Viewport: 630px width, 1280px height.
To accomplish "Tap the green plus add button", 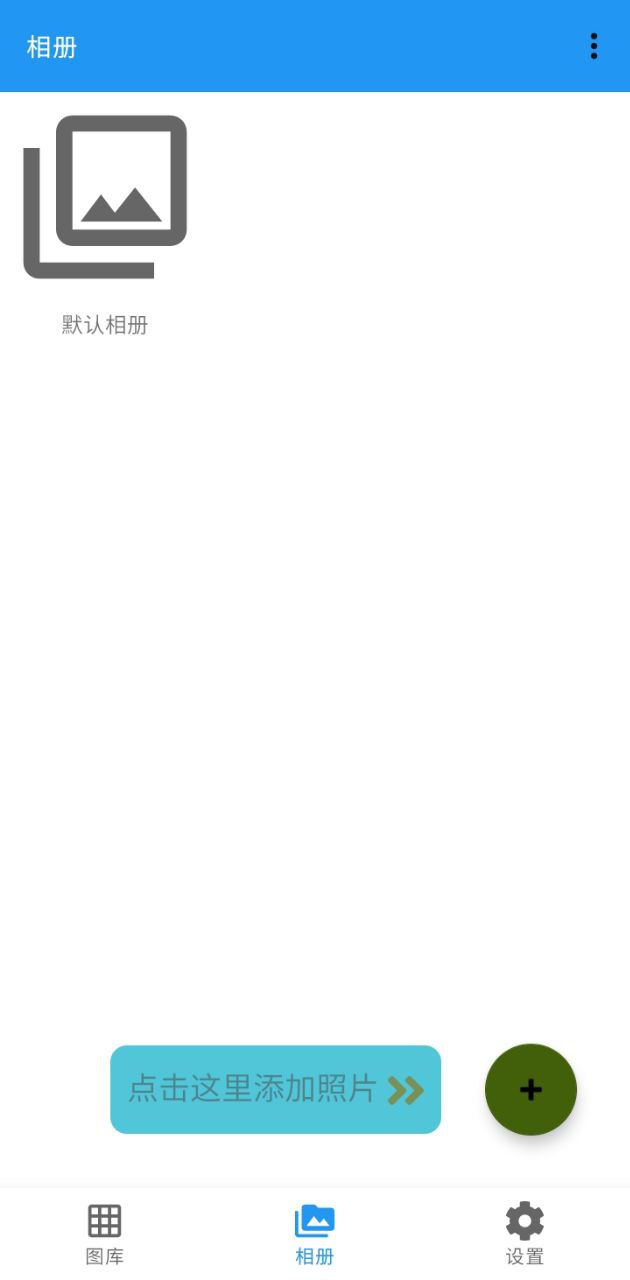I will (x=531, y=1090).
